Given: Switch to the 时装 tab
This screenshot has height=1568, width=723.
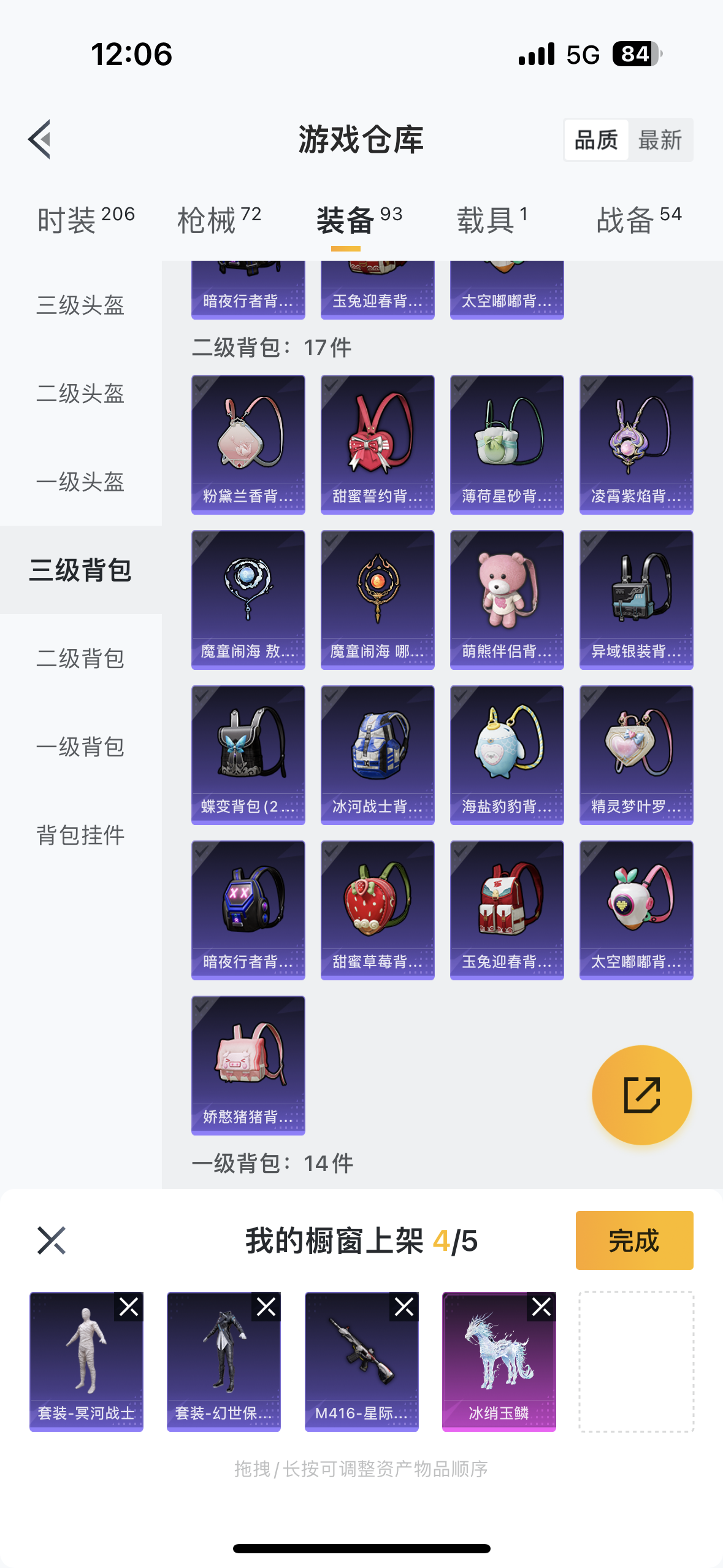Looking at the screenshot, I should pos(85,220).
